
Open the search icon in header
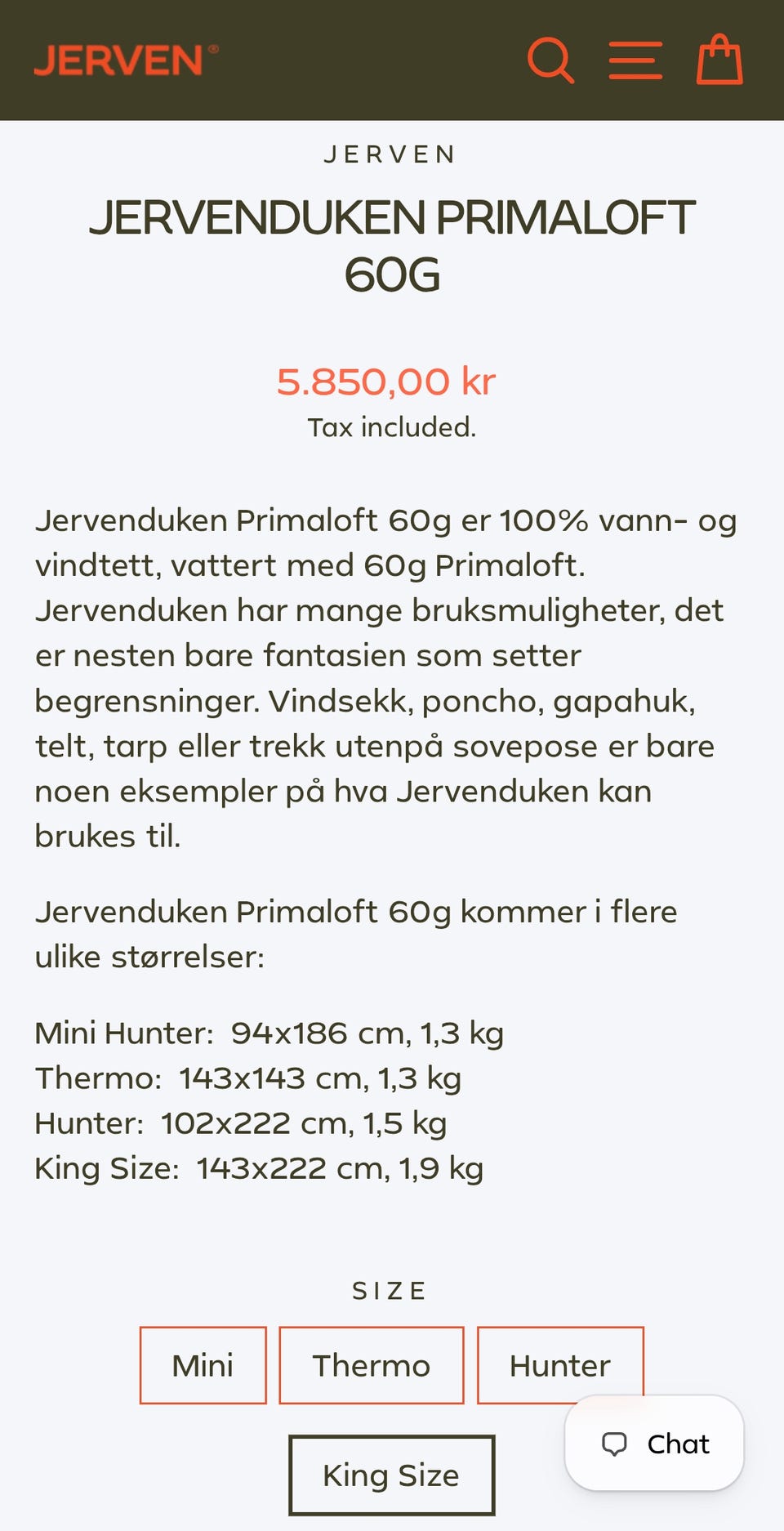point(550,60)
